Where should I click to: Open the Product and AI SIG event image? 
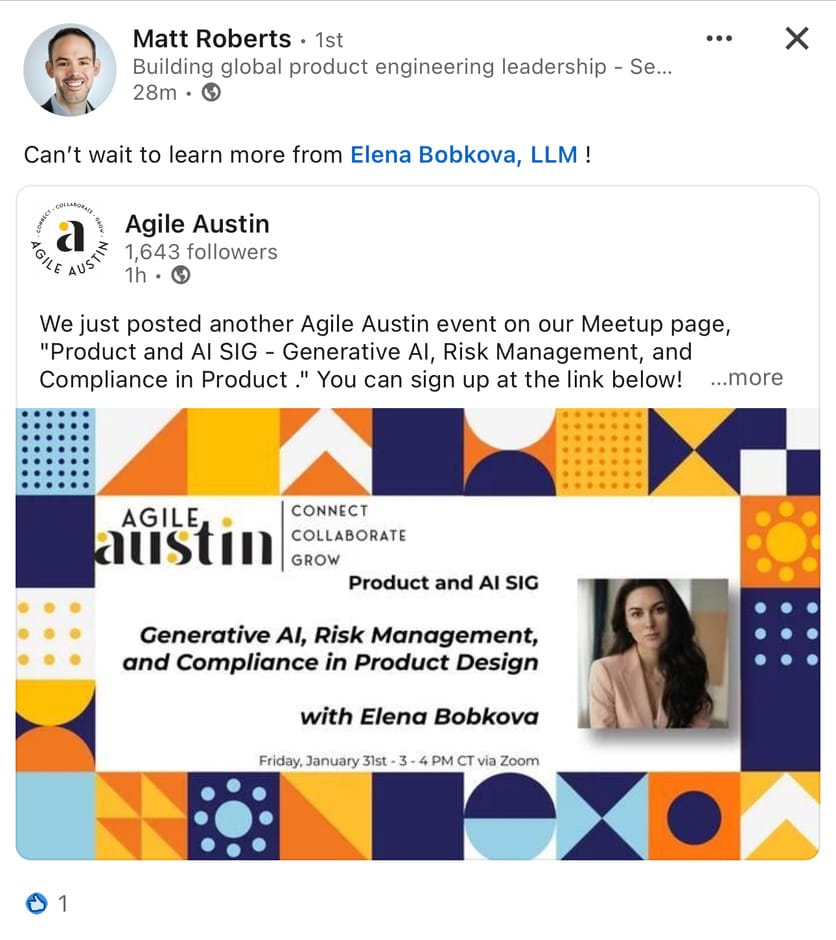[418, 634]
